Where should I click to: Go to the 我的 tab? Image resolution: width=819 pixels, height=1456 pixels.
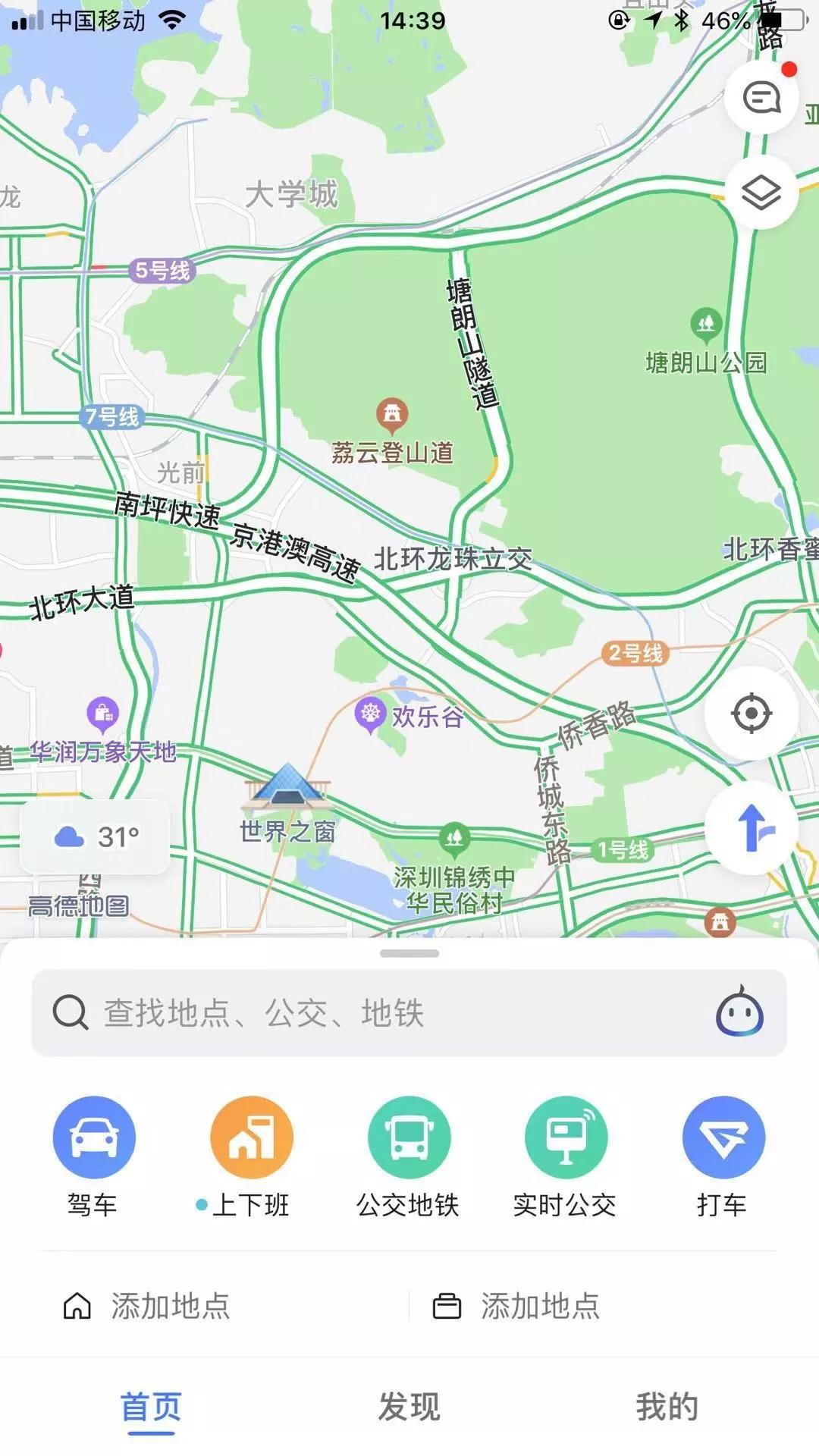(667, 1407)
